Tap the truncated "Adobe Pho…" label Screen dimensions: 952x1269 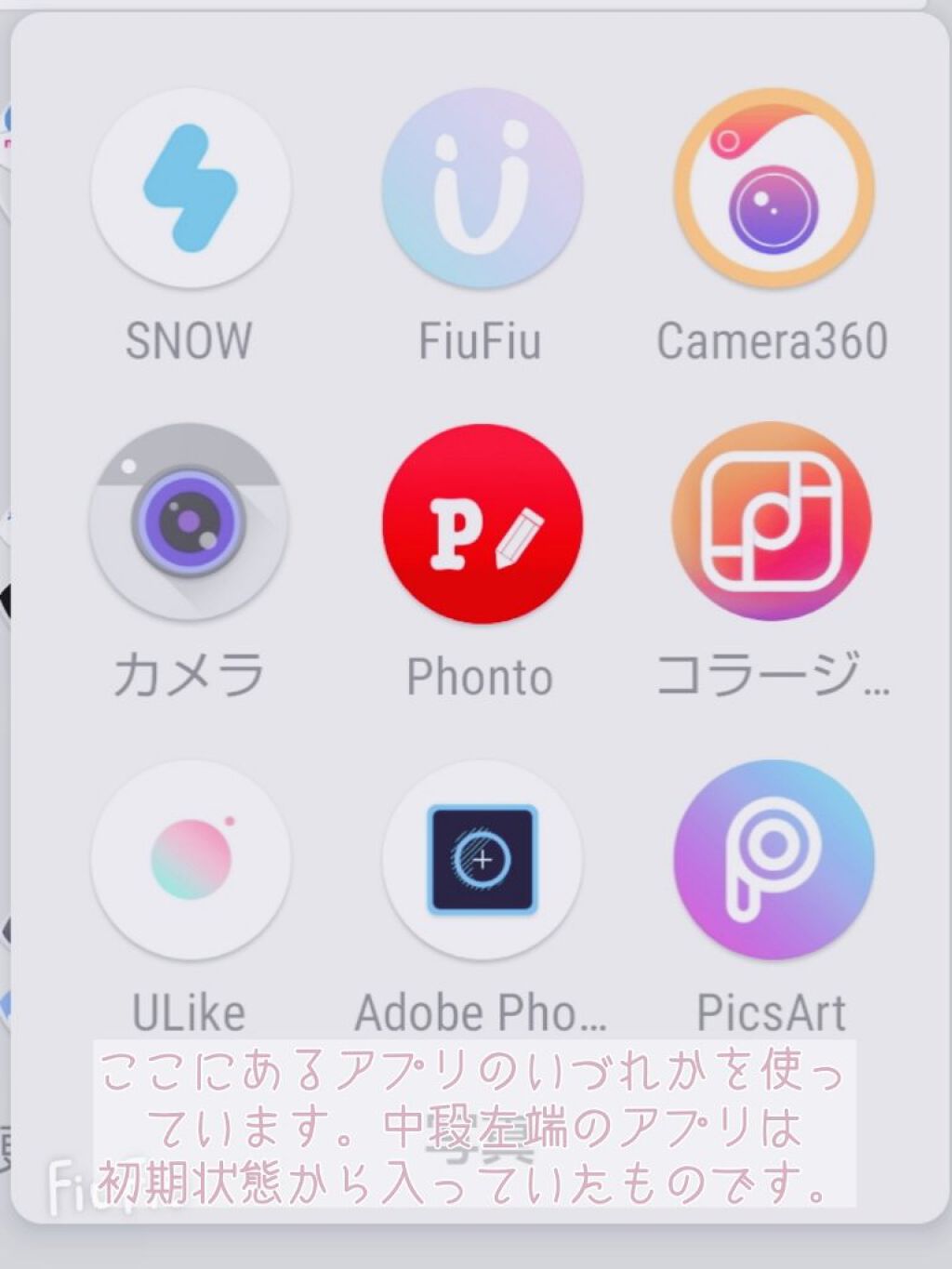pyautogui.click(x=482, y=1012)
